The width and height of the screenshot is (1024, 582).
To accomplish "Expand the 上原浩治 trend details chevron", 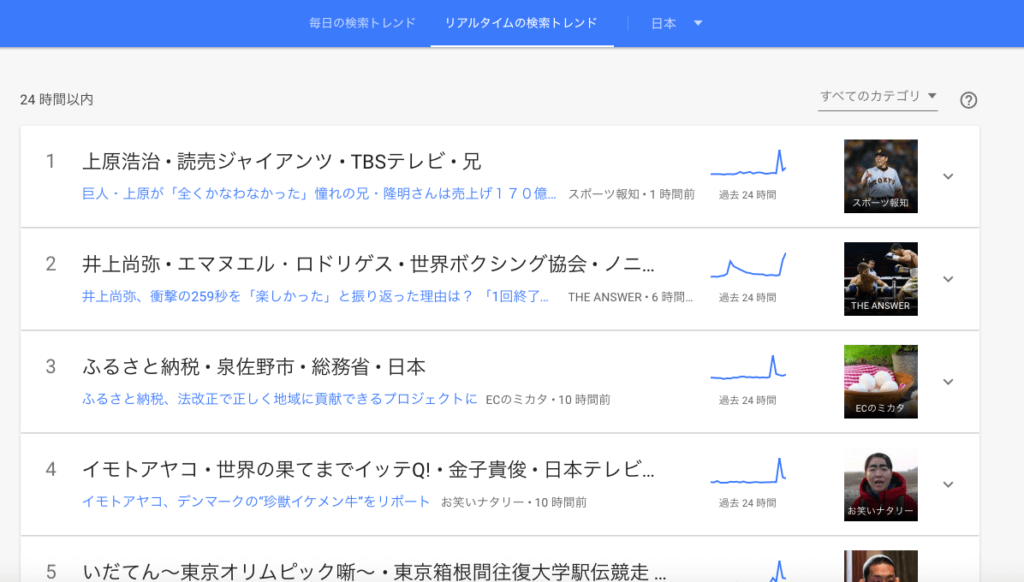I will (948, 177).
